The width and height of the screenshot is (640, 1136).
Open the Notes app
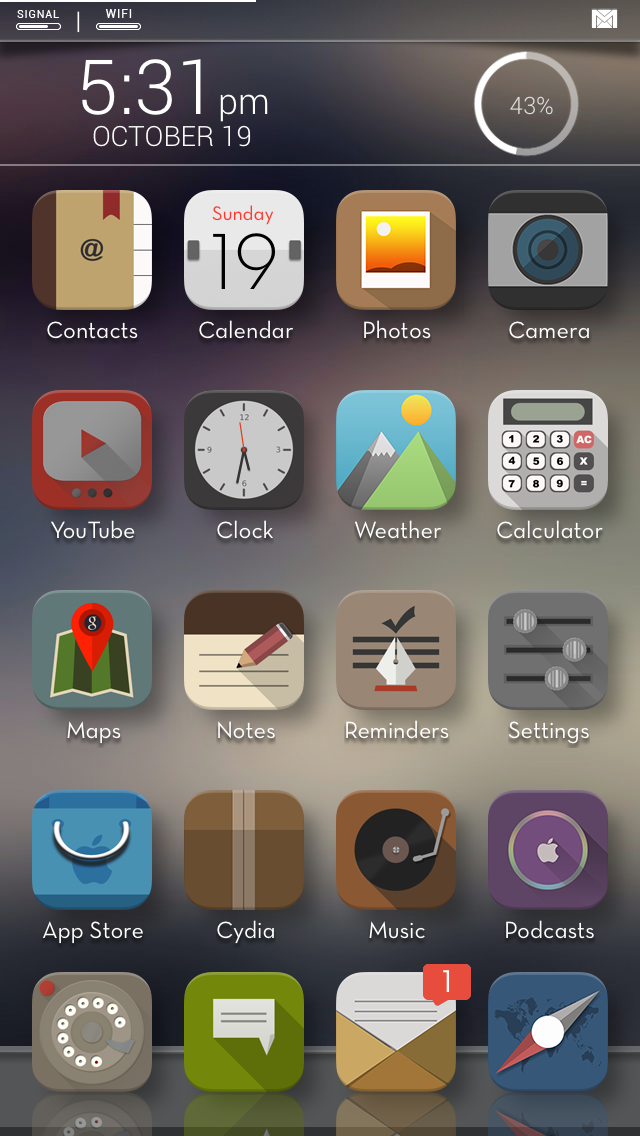pyautogui.click(x=244, y=650)
